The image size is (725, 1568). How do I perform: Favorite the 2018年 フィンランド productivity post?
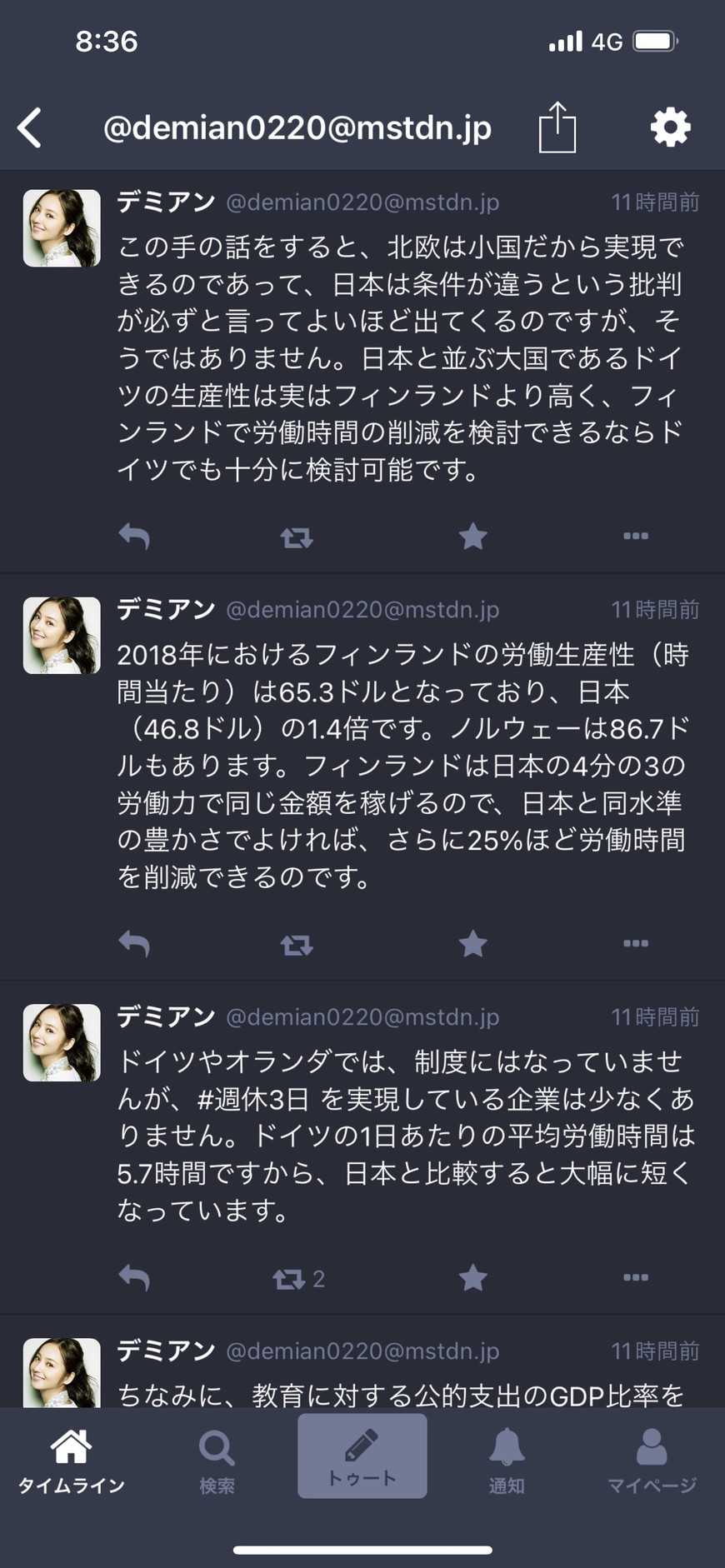pos(472,944)
